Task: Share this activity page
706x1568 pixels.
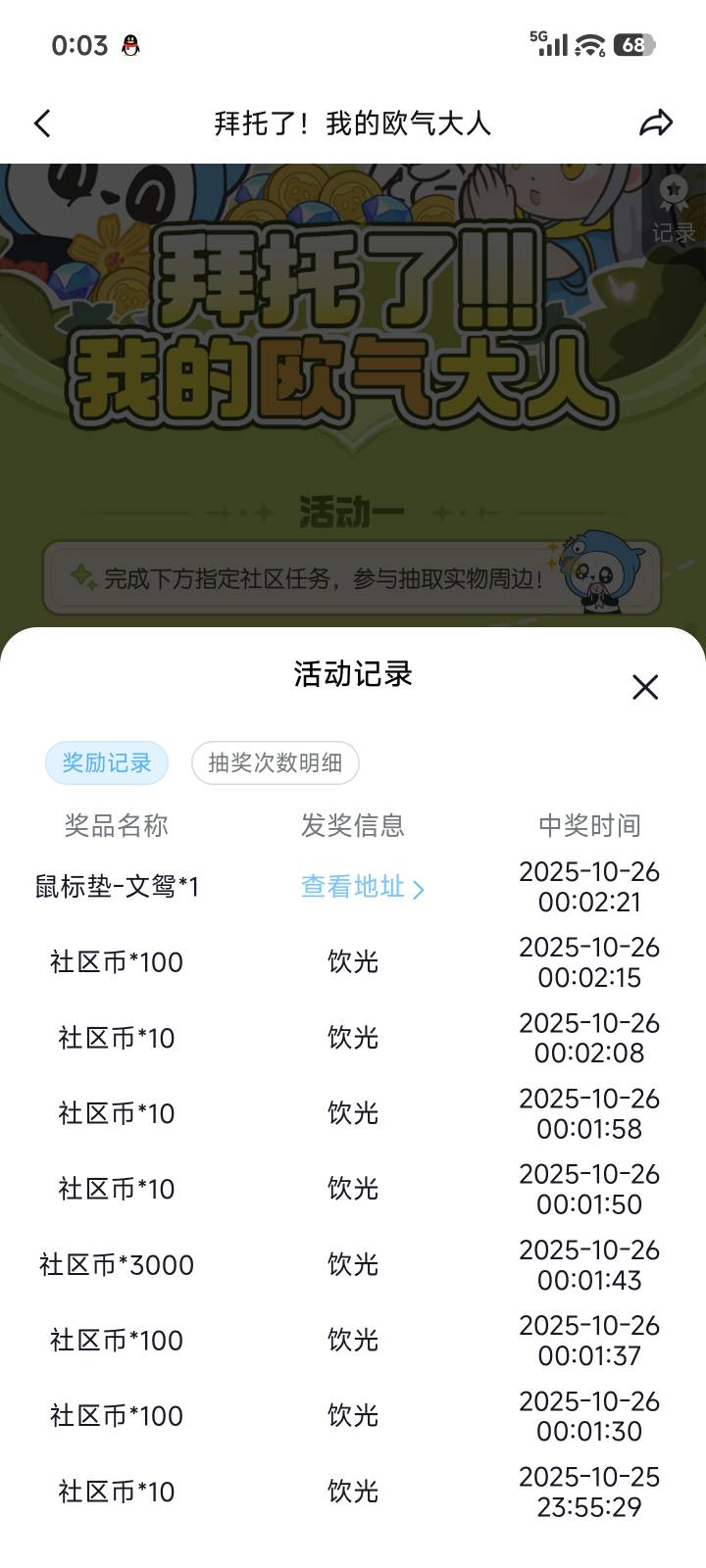Action: coord(656,123)
